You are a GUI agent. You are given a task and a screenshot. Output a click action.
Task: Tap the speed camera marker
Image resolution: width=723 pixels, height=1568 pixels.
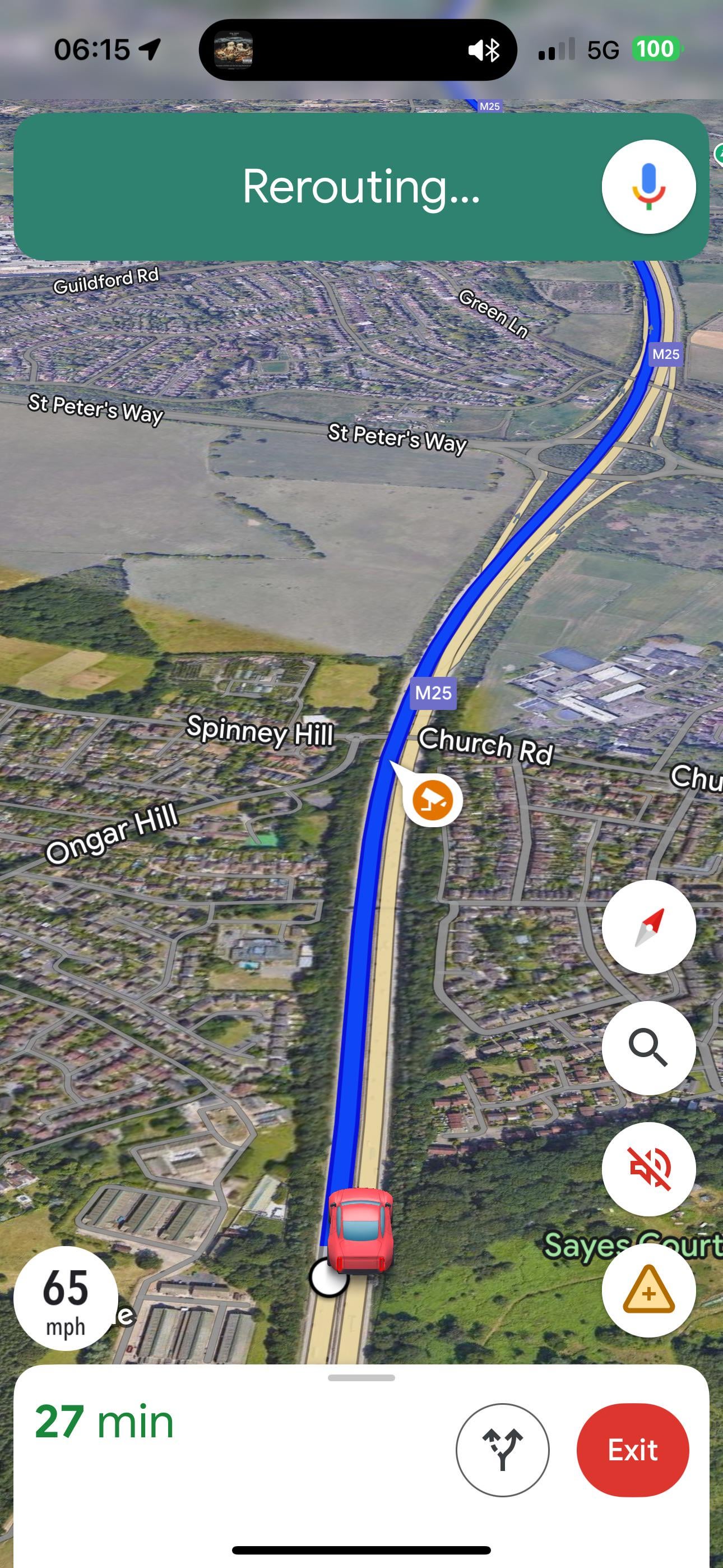click(432, 799)
